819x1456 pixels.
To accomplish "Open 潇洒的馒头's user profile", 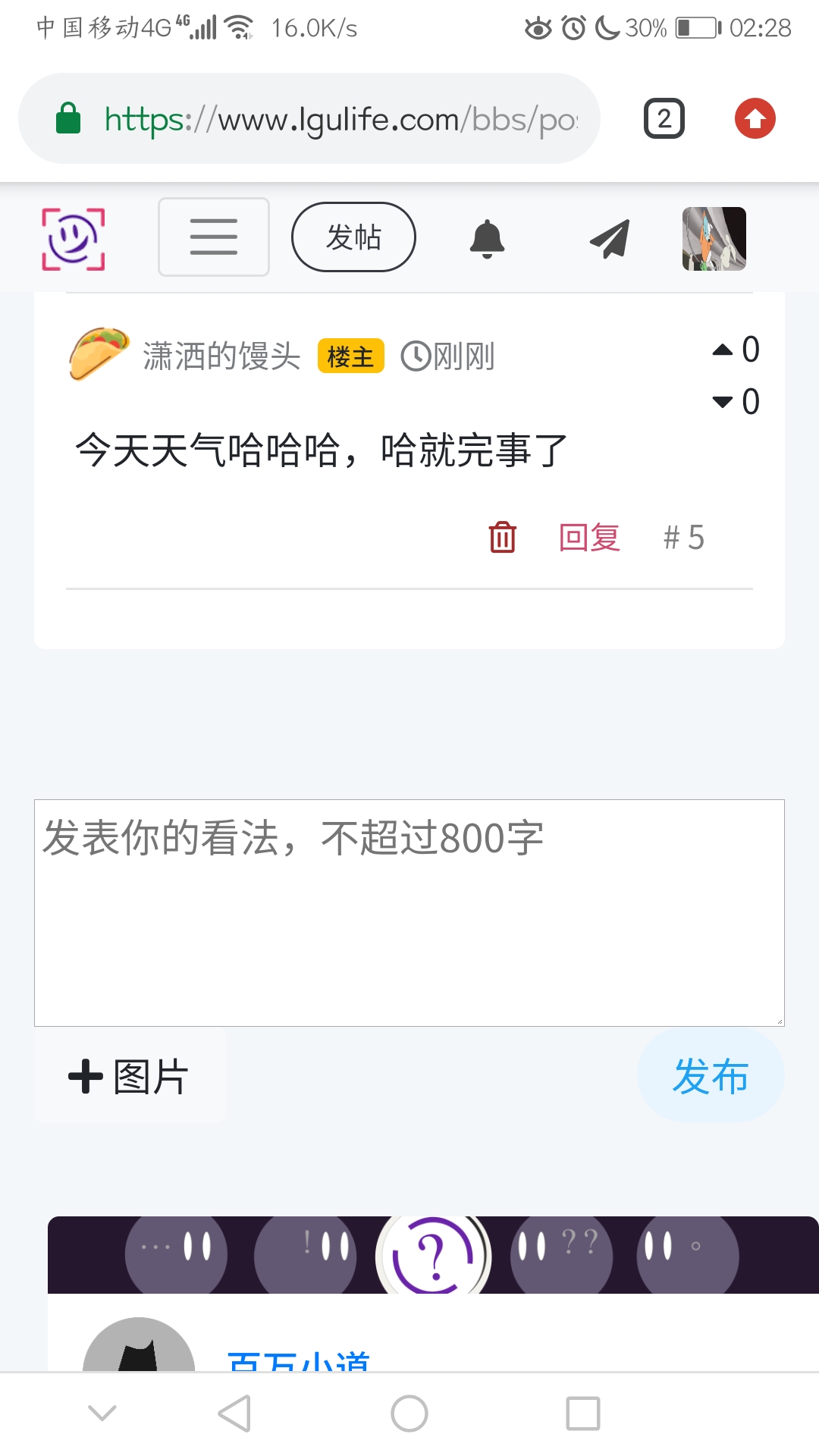I will click(x=221, y=356).
